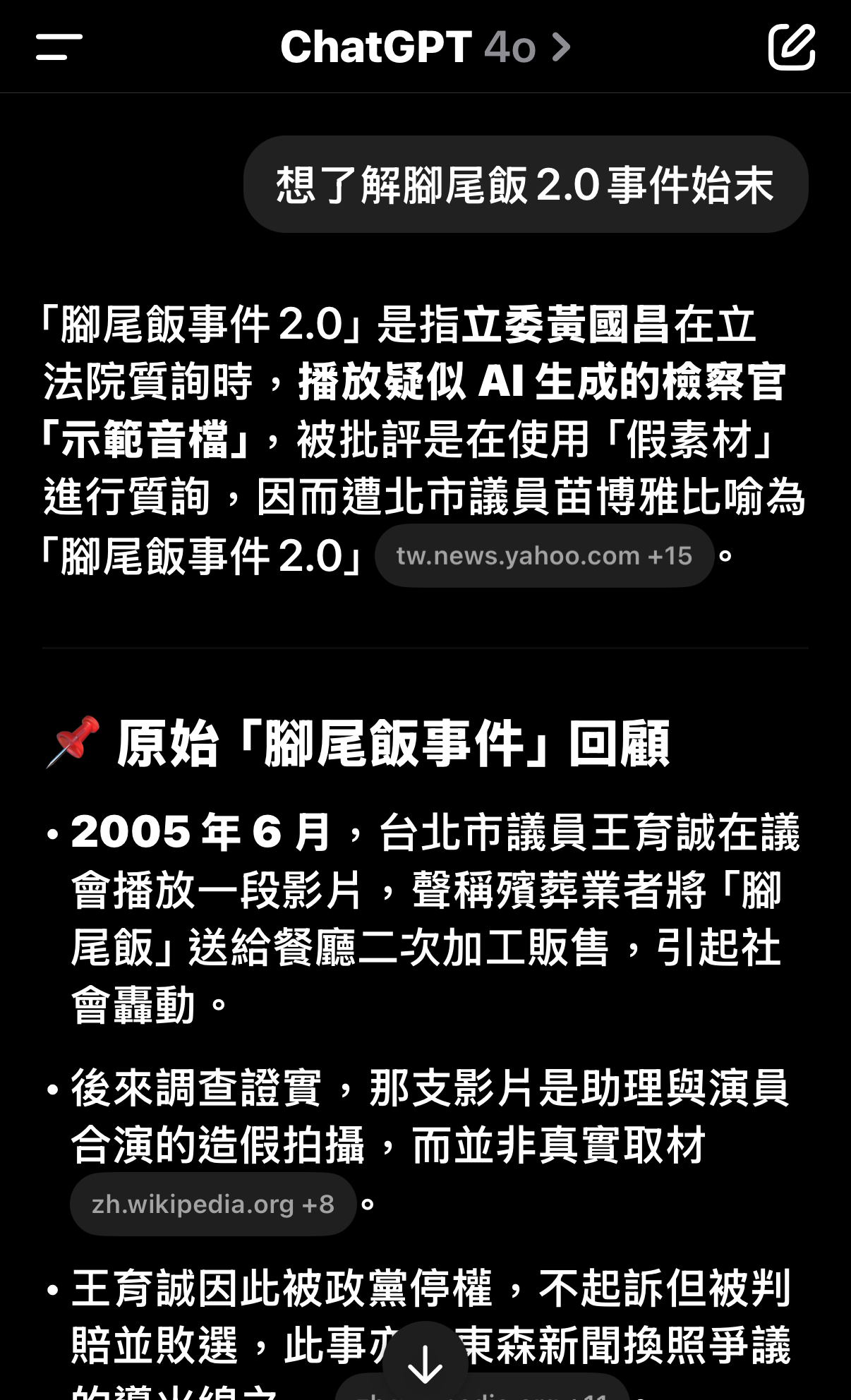Viewport: 851px width, 1400px height.
Task: Jump to bottom with the down arrow
Action: tap(425, 1363)
